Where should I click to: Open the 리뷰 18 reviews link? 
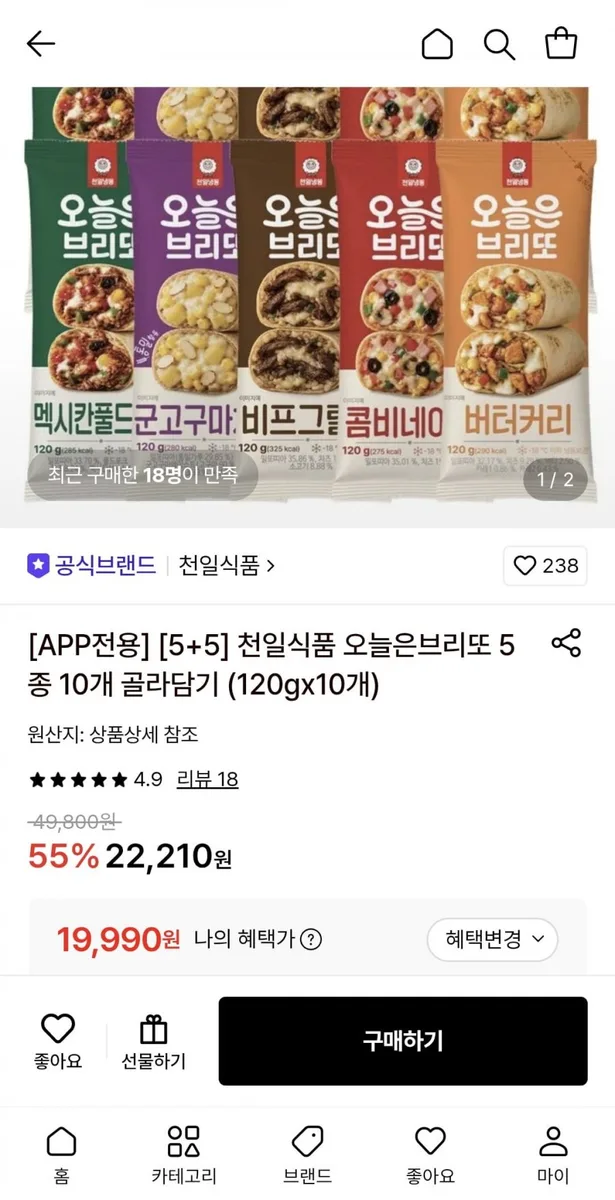[x=207, y=779]
